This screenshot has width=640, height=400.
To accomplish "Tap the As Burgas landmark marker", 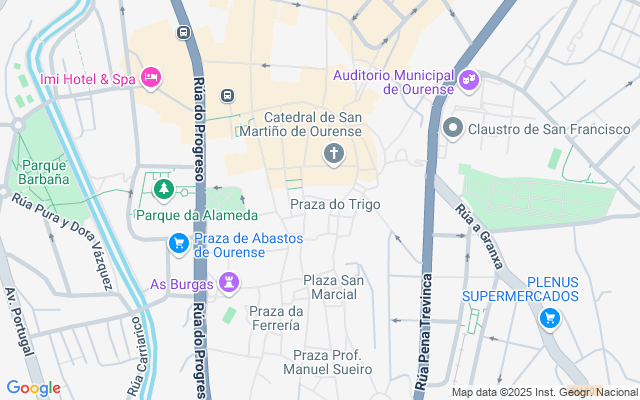I will point(230,284).
